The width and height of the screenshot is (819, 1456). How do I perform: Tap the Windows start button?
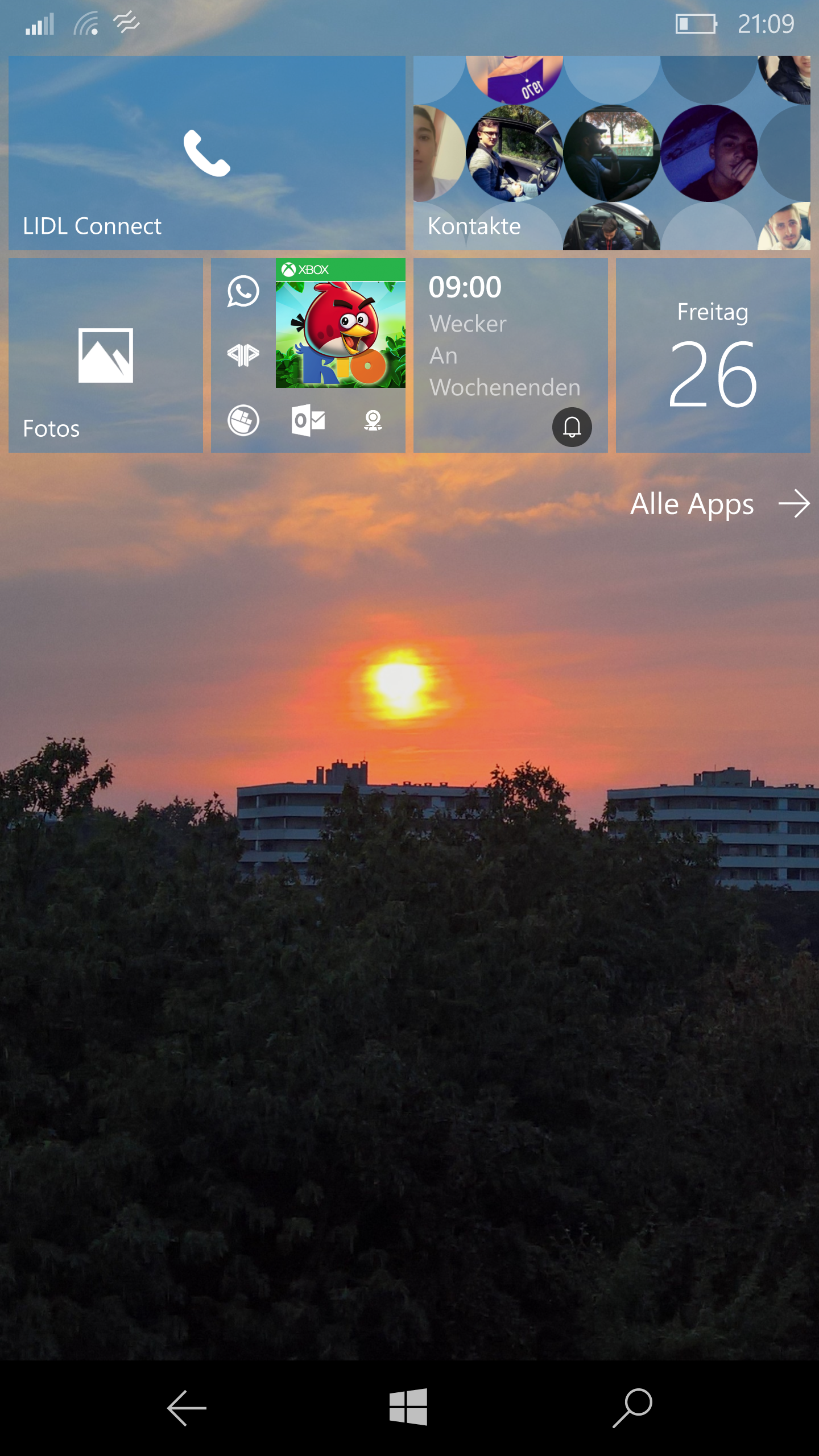(x=408, y=1407)
